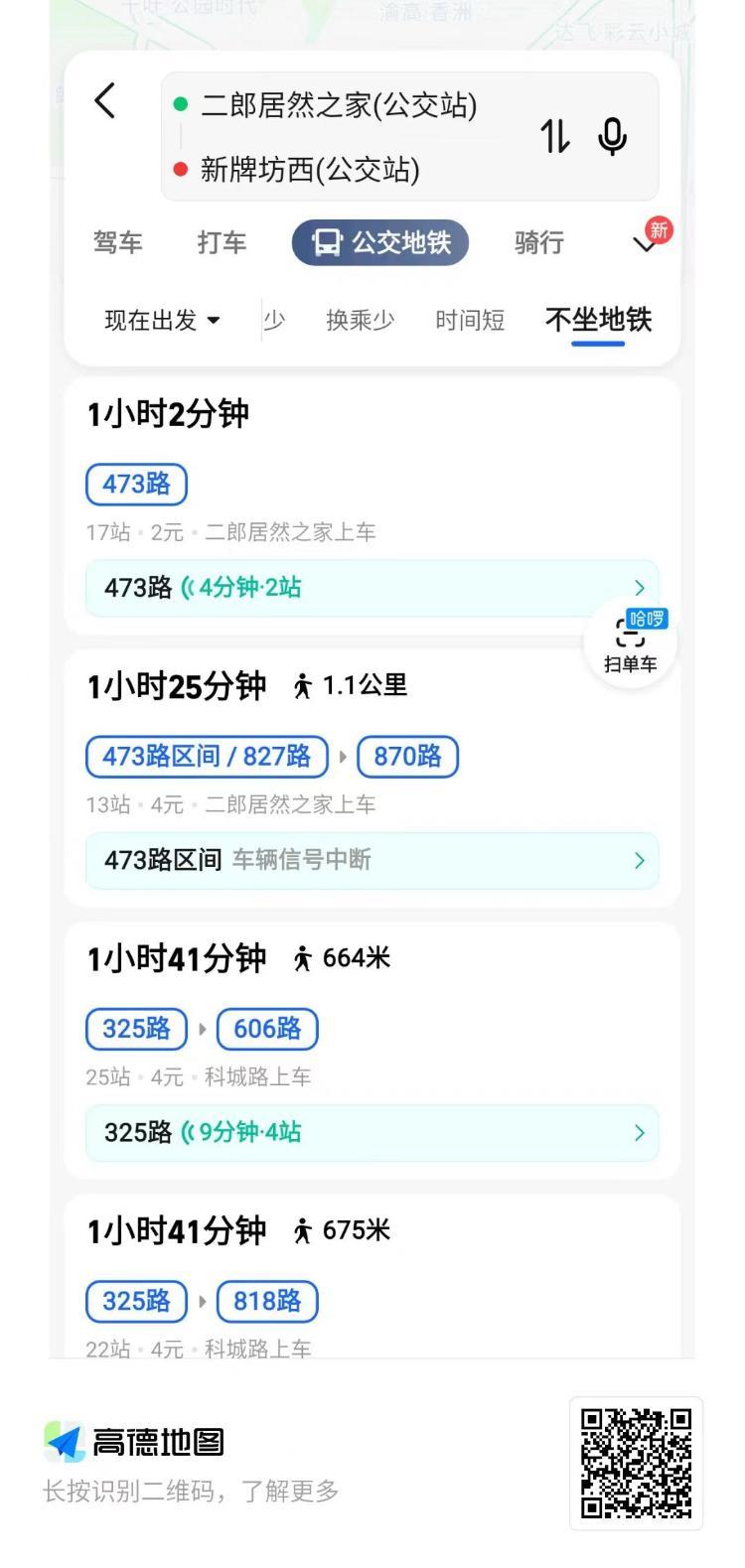Screen dimensions: 745x1568
Task: Switch to the 驾车 tab
Action: (x=117, y=242)
